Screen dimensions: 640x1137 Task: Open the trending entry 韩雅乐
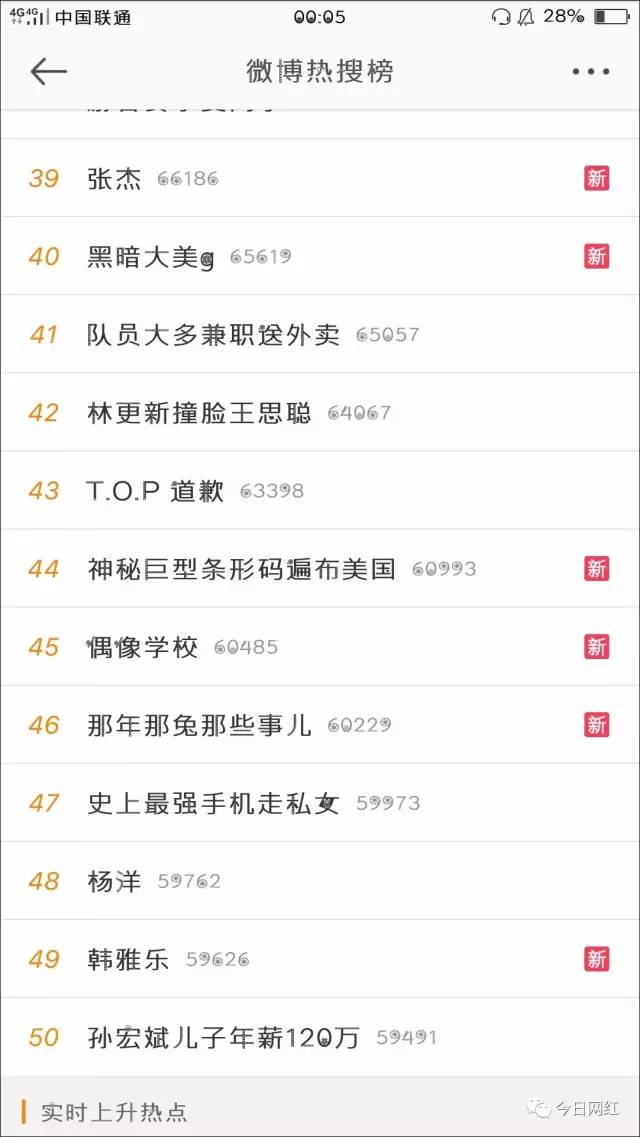pos(128,959)
